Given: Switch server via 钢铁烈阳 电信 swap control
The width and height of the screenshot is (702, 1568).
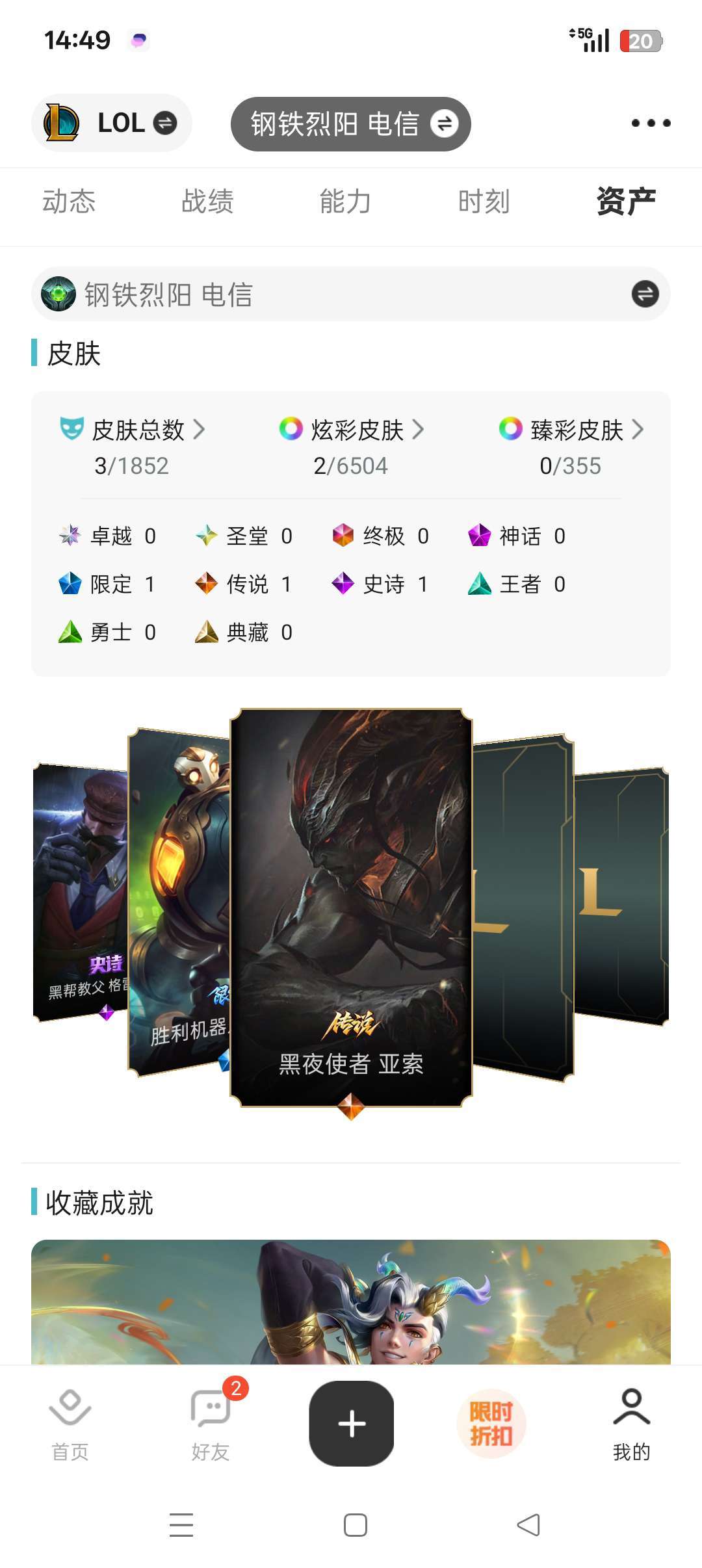Looking at the screenshot, I should [446, 124].
